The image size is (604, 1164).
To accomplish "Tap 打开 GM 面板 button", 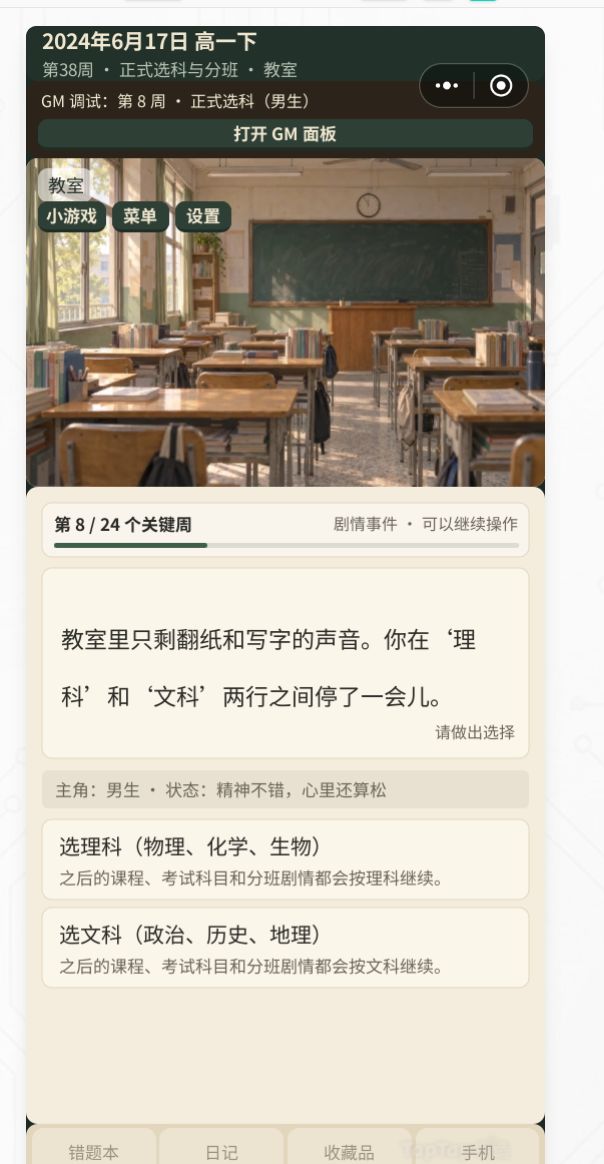I will (x=285, y=134).
